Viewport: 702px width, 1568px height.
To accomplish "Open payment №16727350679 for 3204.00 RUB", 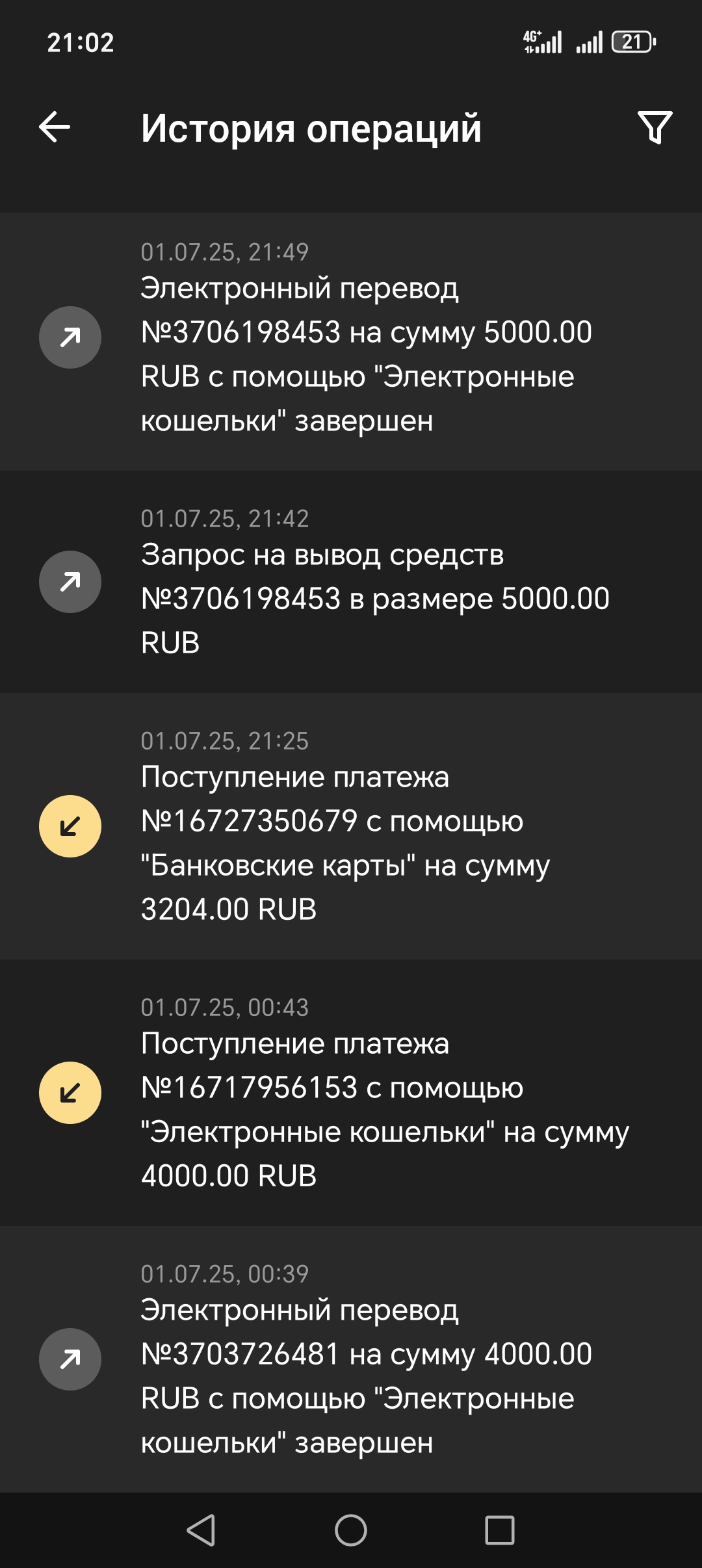I will 351,826.
